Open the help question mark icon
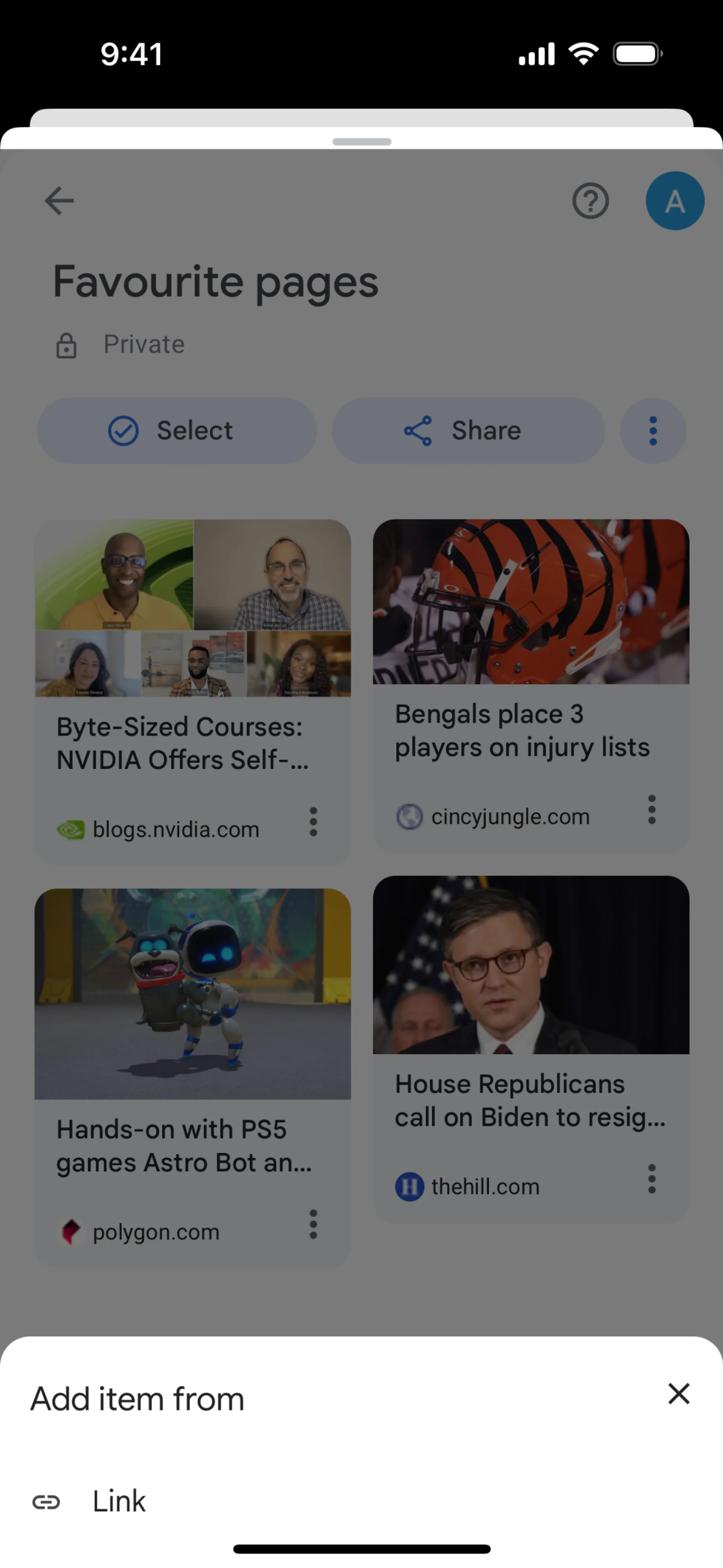The image size is (723, 1568). [x=590, y=201]
